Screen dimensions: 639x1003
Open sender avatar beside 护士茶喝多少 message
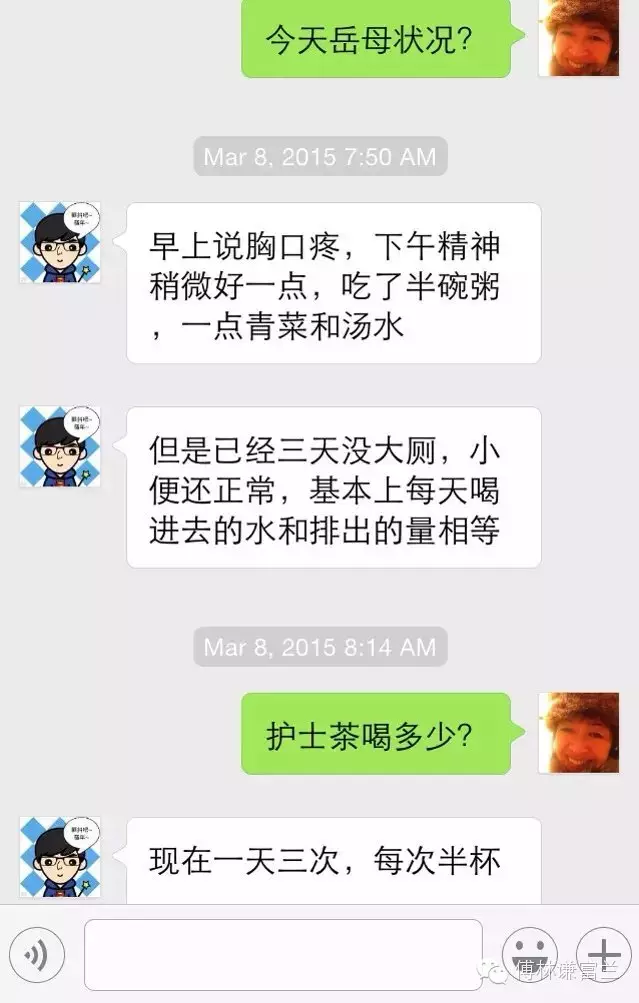coord(578,733)
